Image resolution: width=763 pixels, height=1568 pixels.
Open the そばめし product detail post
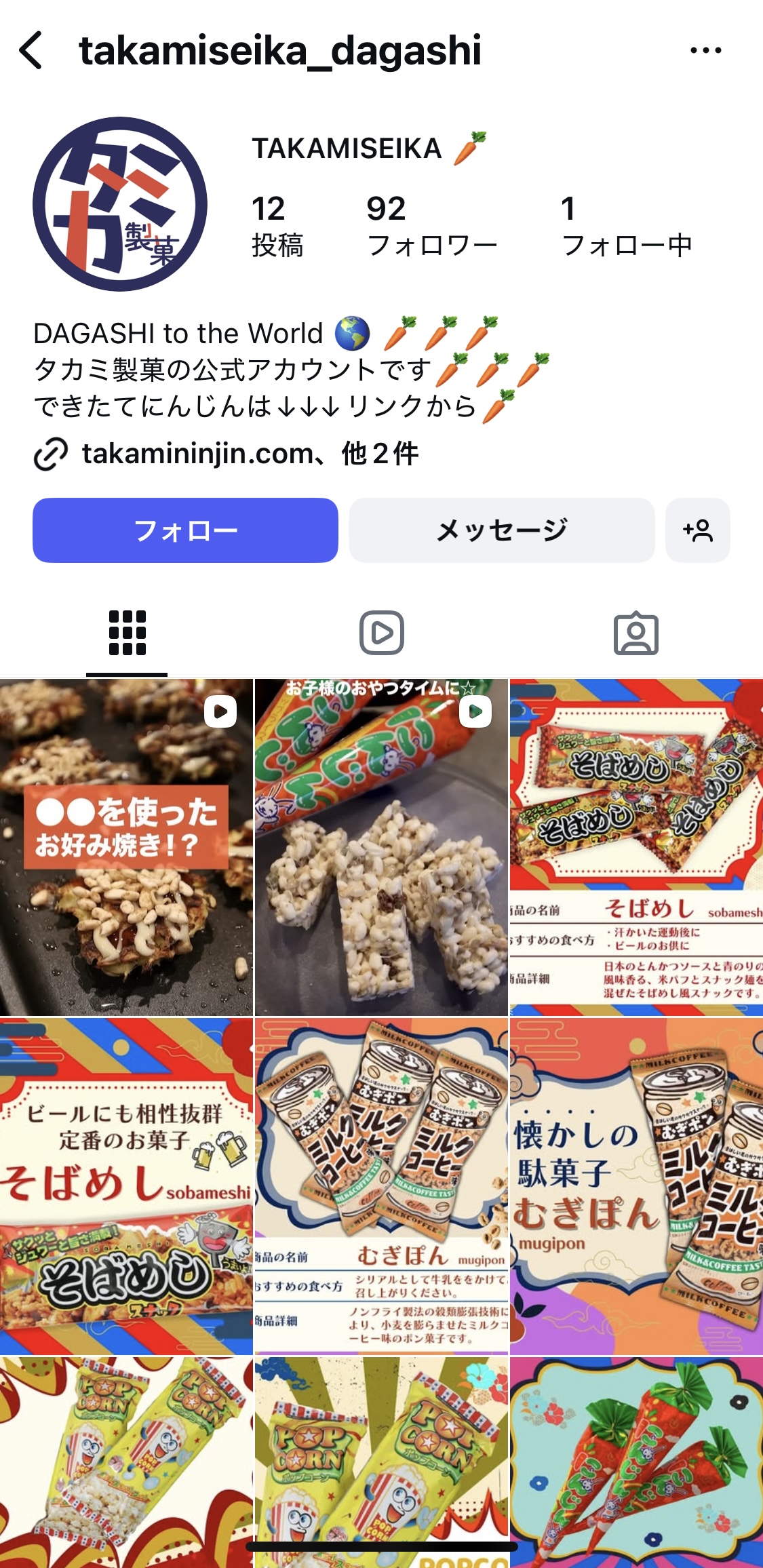pos(636,847)
